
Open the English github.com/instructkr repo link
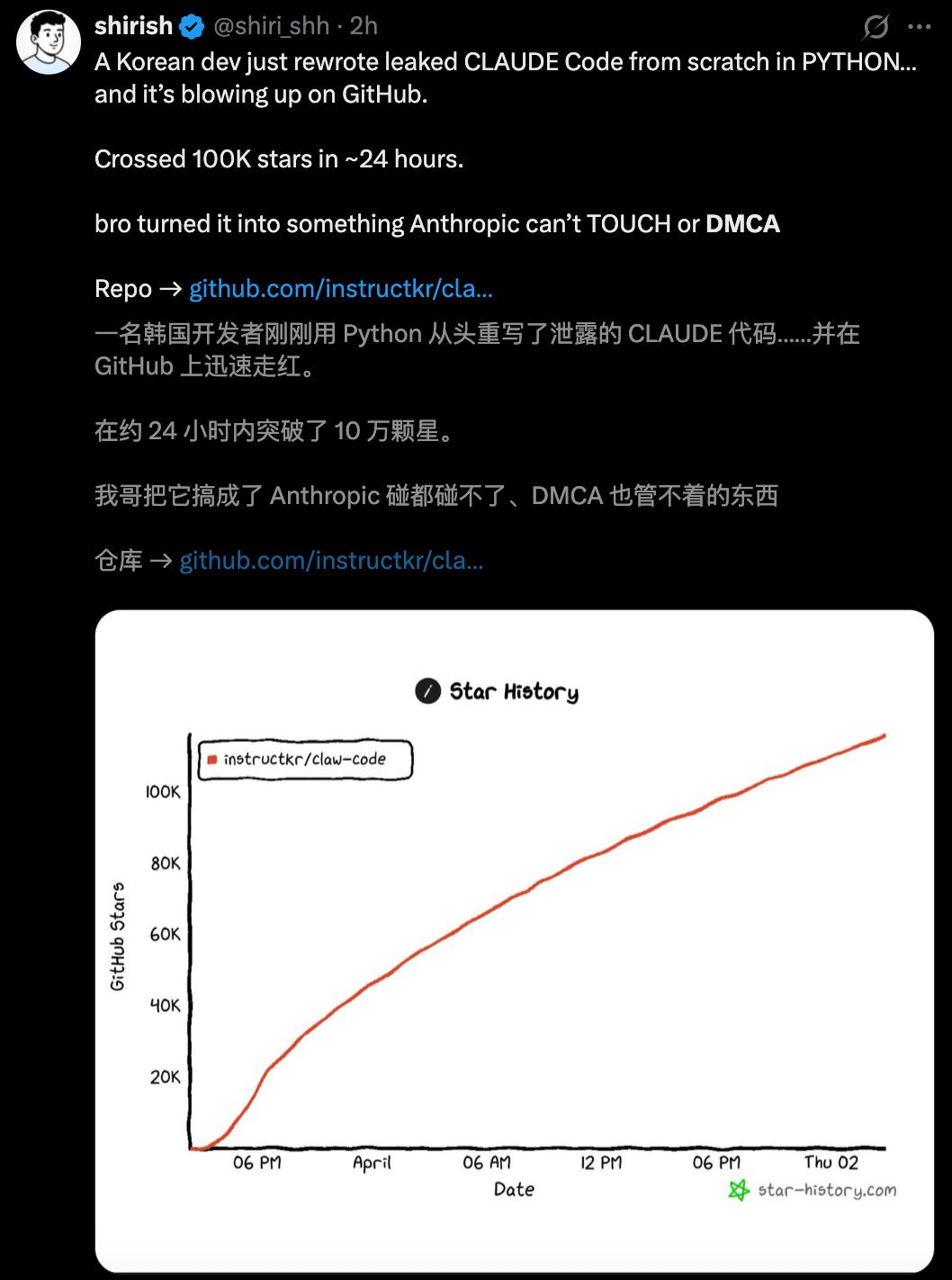pyautogui.click(x=340, y=289)
